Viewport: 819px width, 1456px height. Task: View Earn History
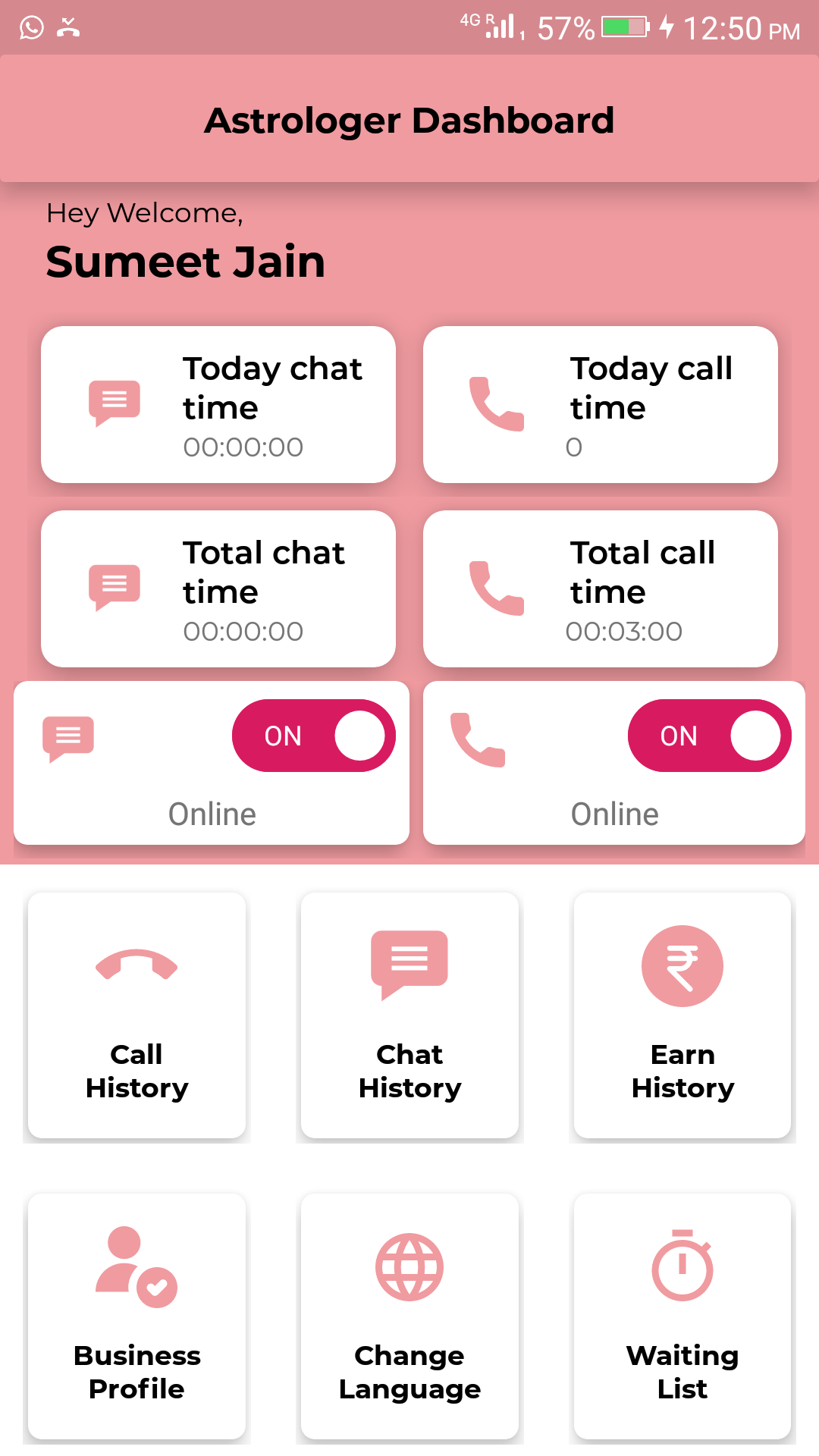click(x=682, y=1015)
